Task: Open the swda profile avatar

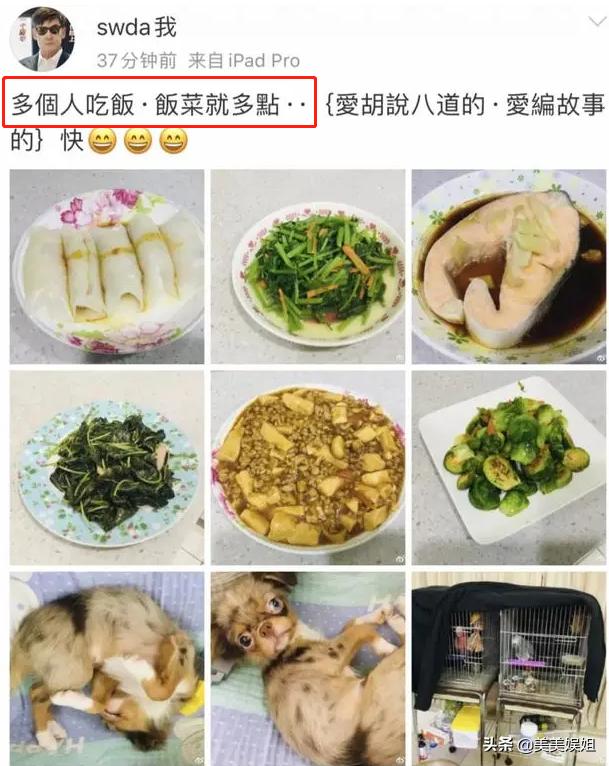Action: point(42,40)
